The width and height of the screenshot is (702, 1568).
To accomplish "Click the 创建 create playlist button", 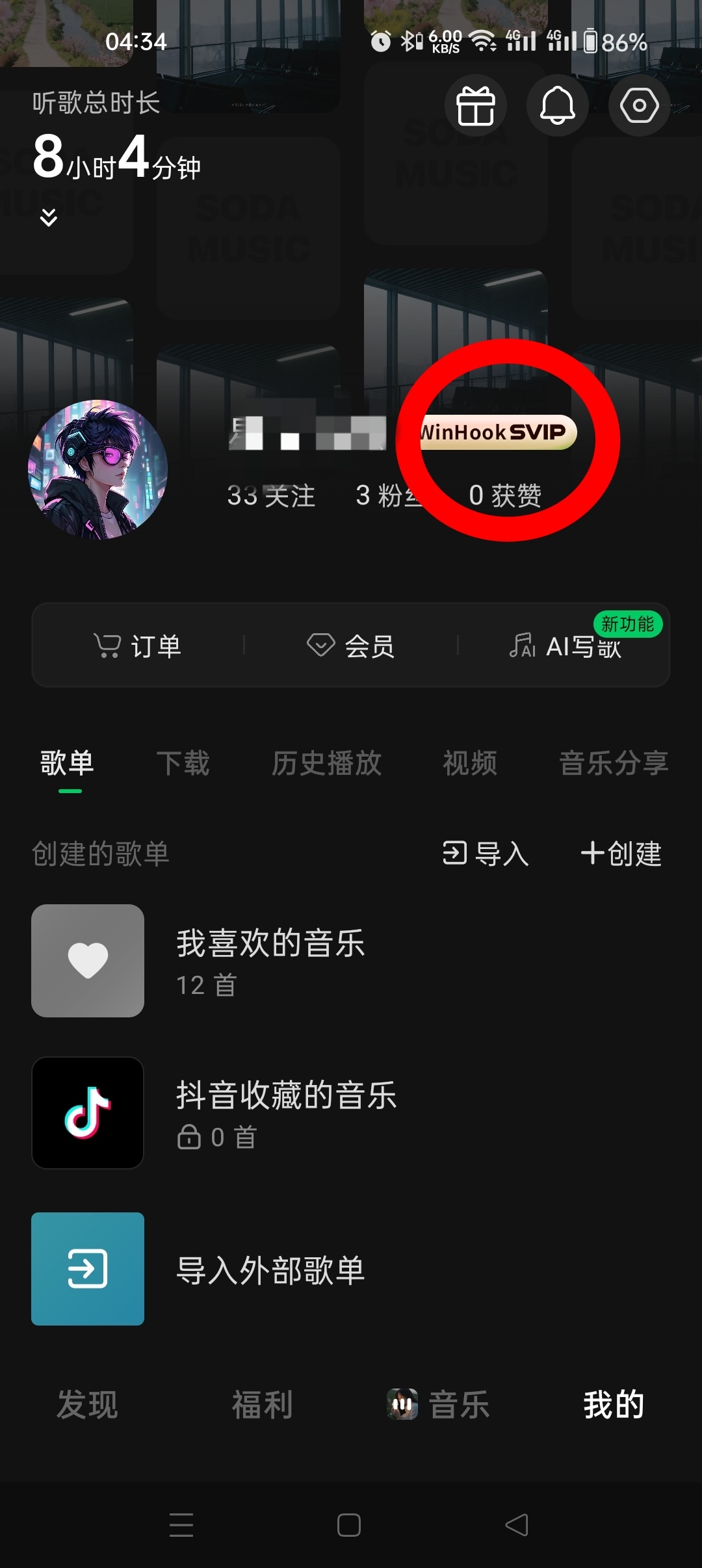I will click(621, 854).
